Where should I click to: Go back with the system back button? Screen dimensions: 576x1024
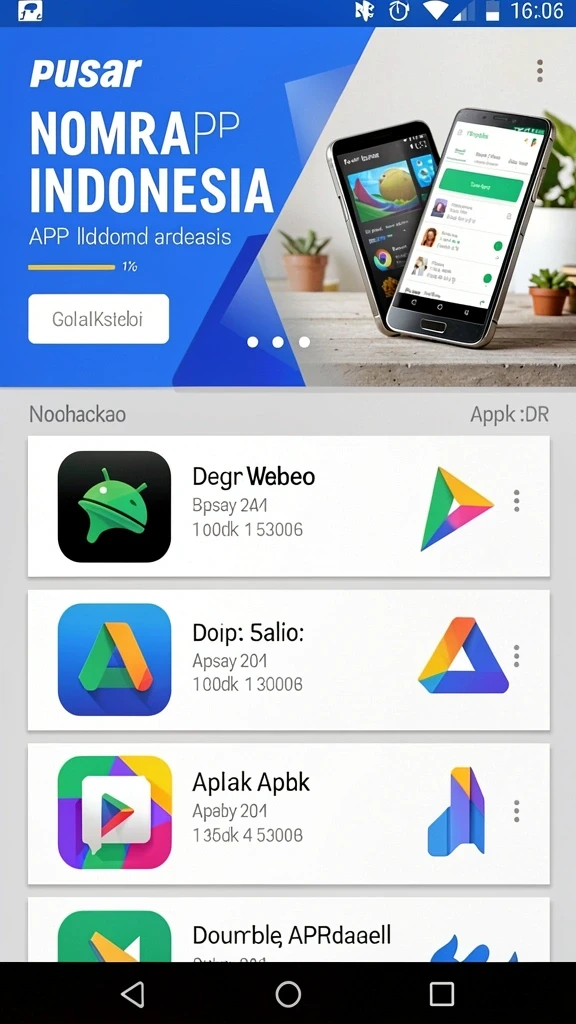[x=133, y=994]
